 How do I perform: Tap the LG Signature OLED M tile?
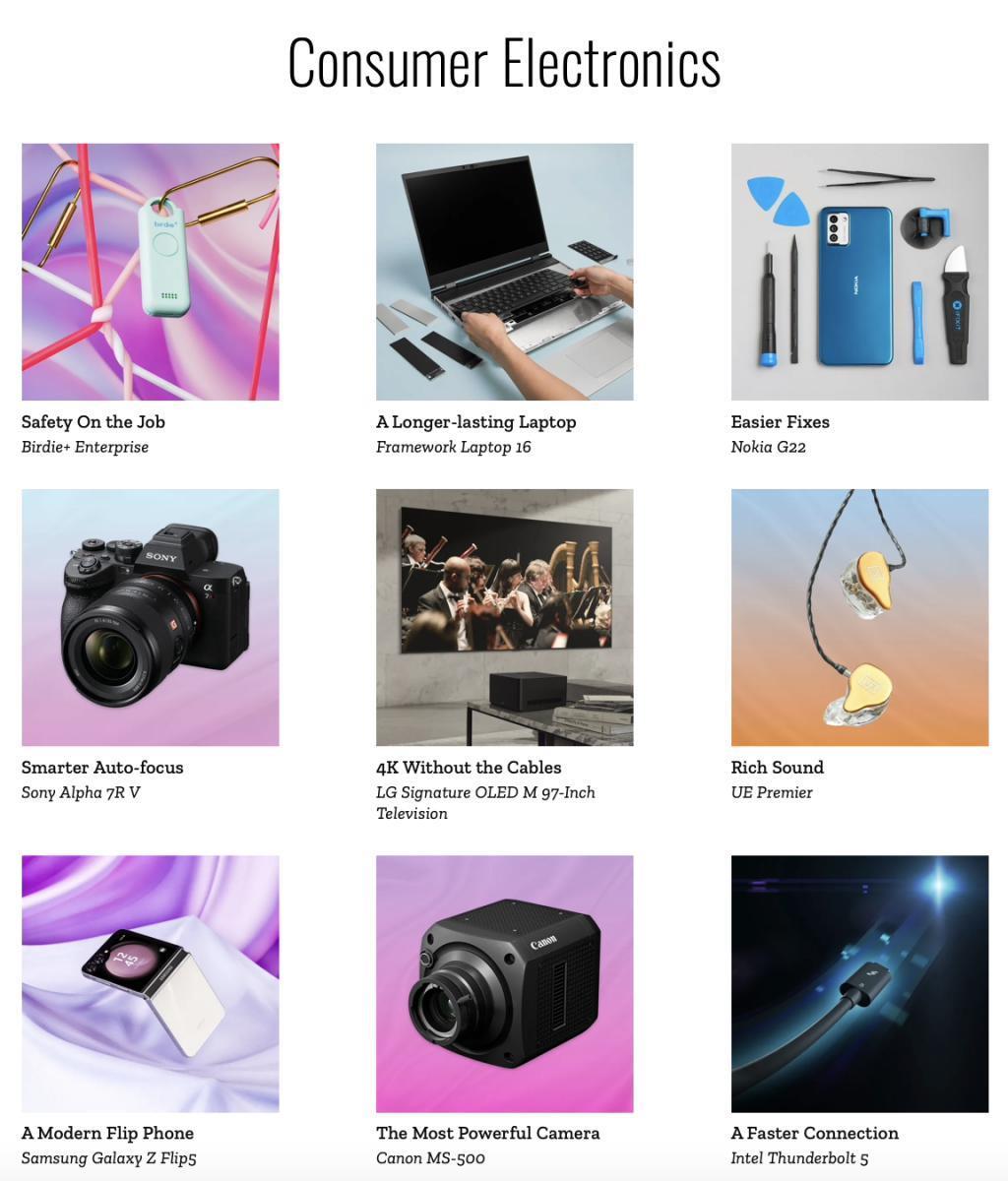click(x=504, y=617)
